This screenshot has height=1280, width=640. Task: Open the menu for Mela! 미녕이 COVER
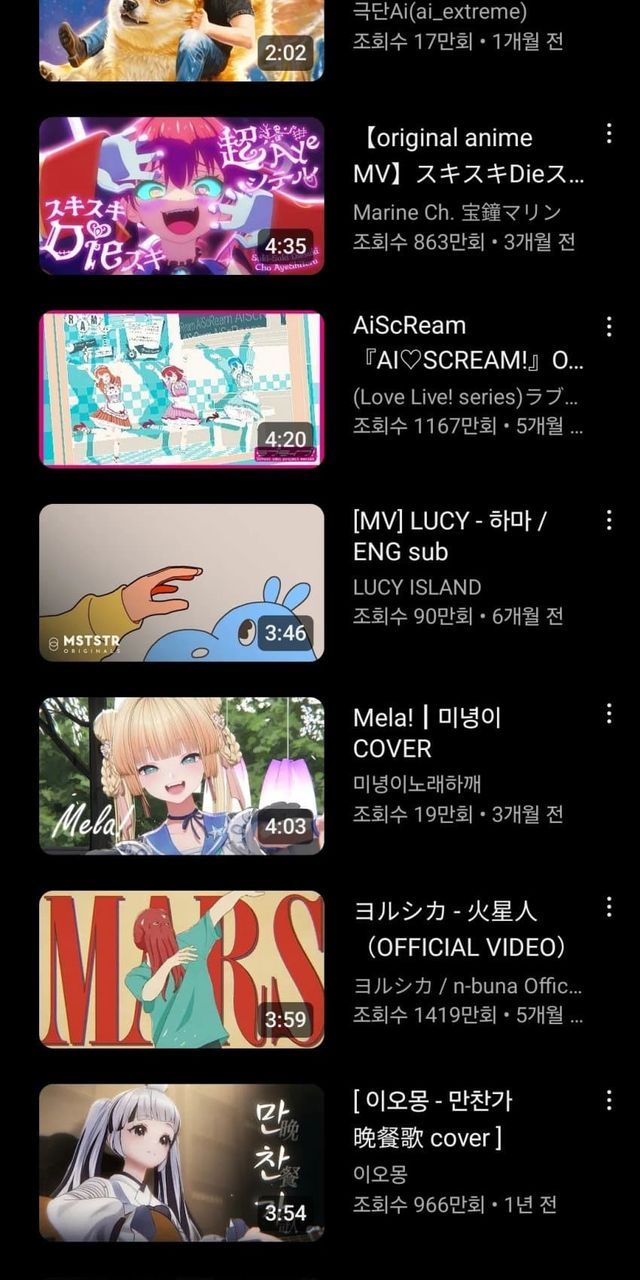pos(608,713)
